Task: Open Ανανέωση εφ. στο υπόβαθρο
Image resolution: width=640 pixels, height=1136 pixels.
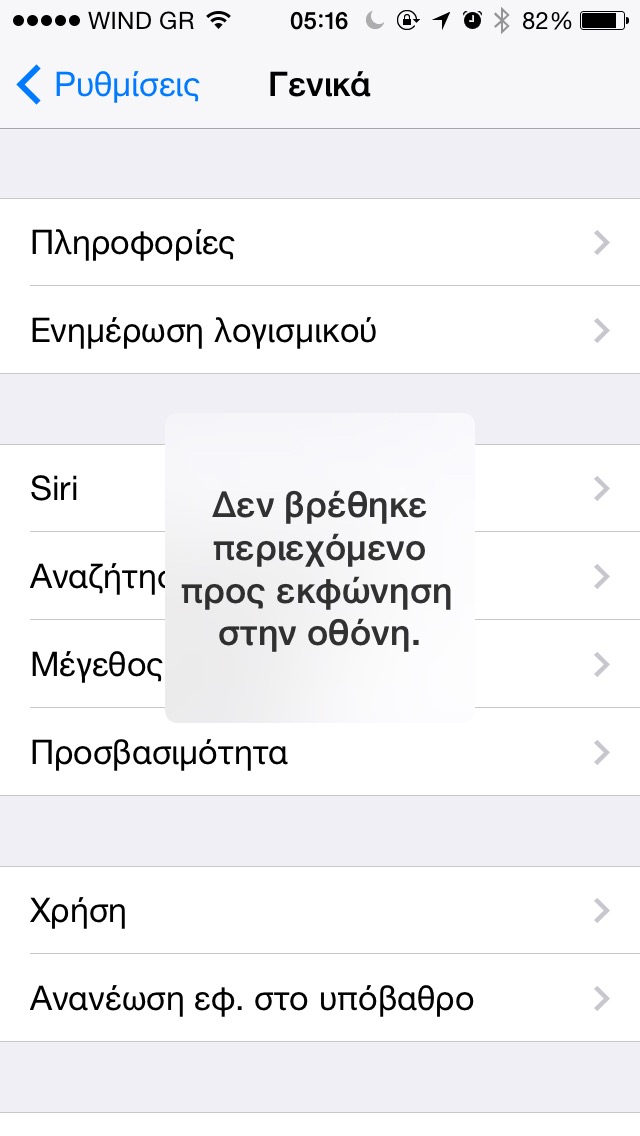Action: [320, 998]
